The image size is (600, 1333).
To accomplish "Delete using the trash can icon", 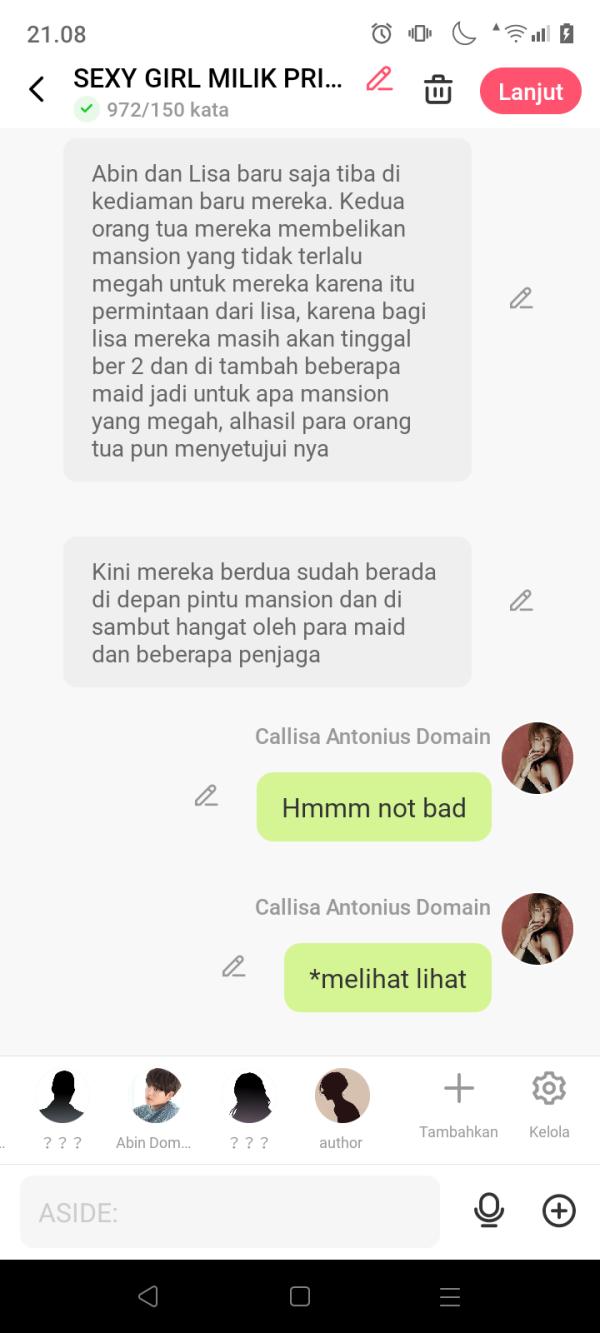I will tap(438, 90).
